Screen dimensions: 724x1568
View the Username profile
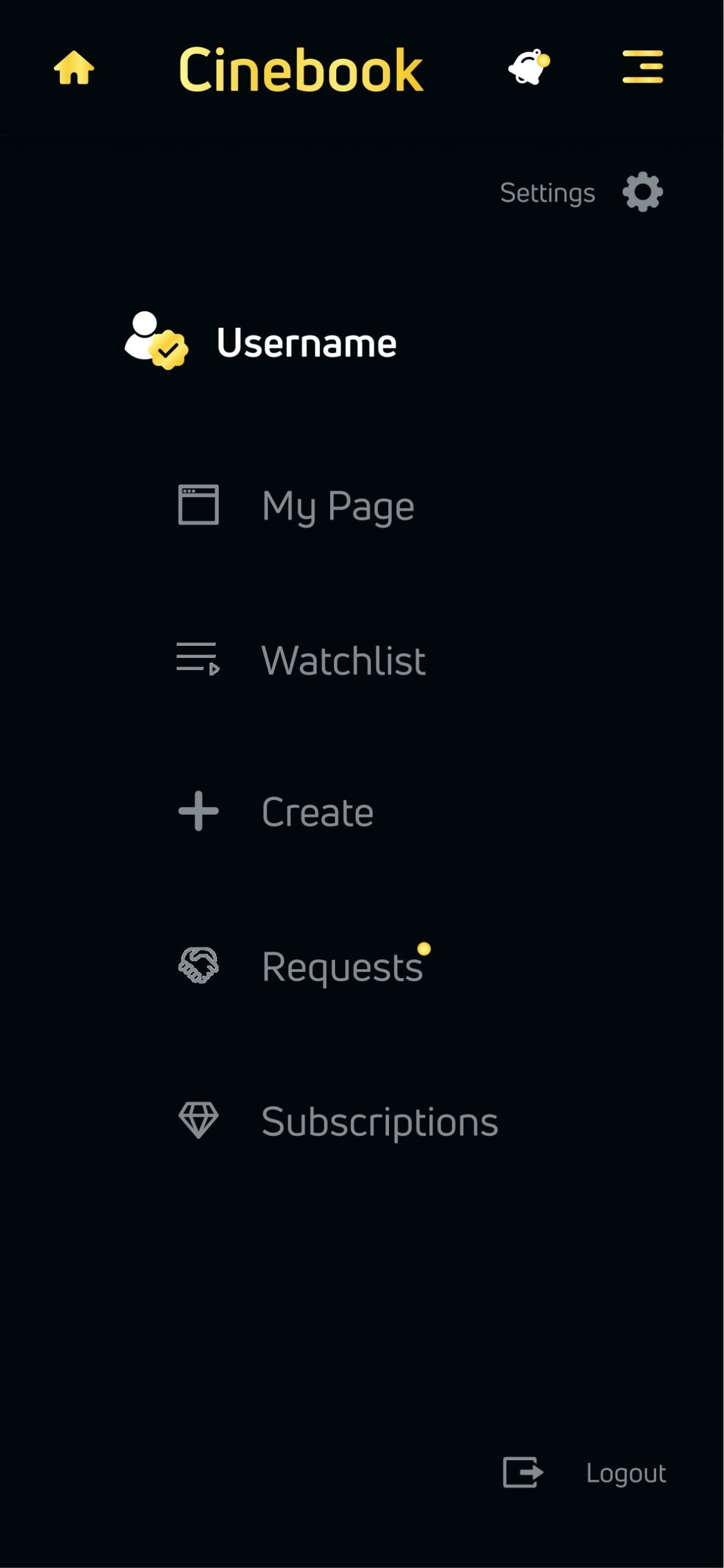click(x=260, y=342)
